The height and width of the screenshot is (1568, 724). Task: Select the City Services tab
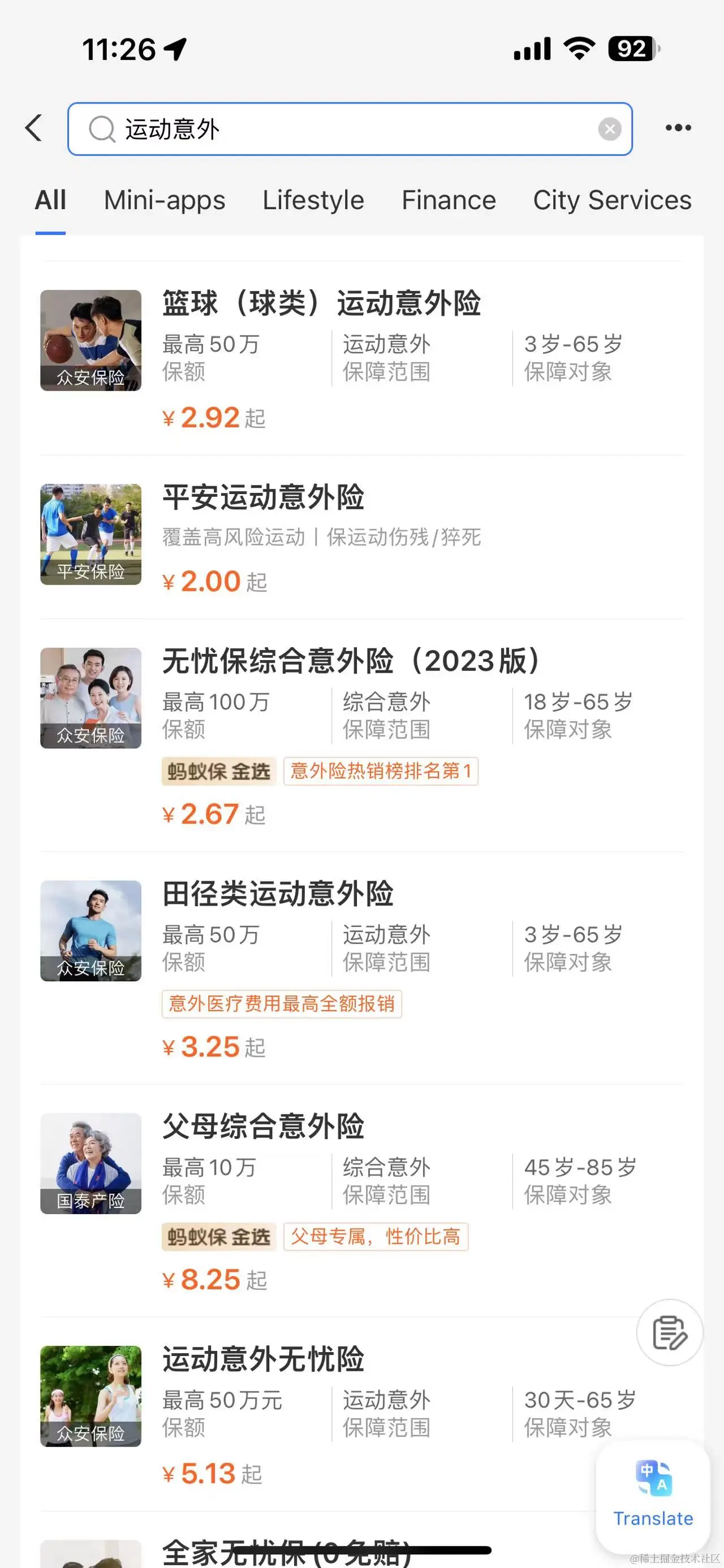tap(611, 200)
